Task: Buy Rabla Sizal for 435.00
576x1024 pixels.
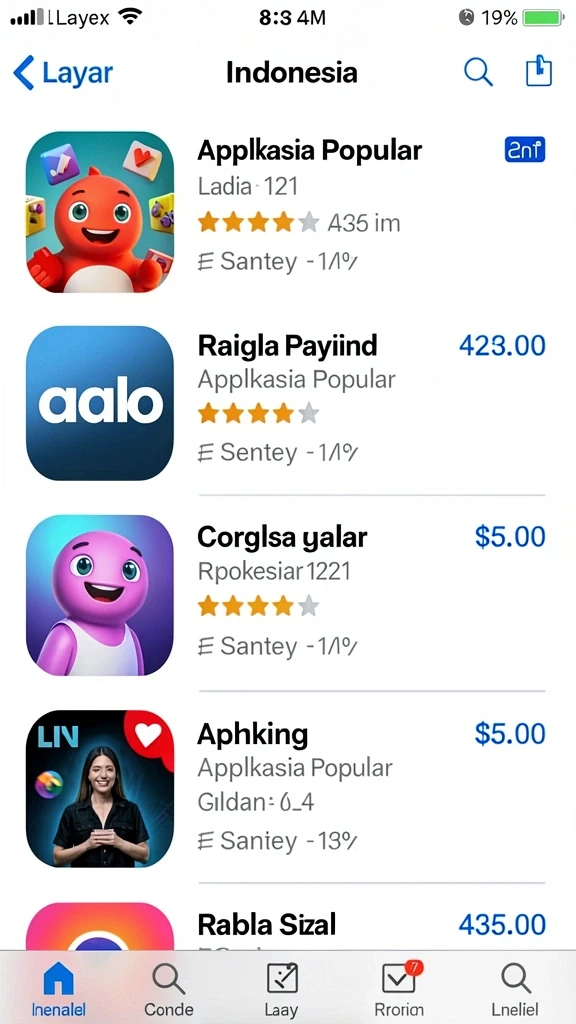Action: click(x=502, y=924)
